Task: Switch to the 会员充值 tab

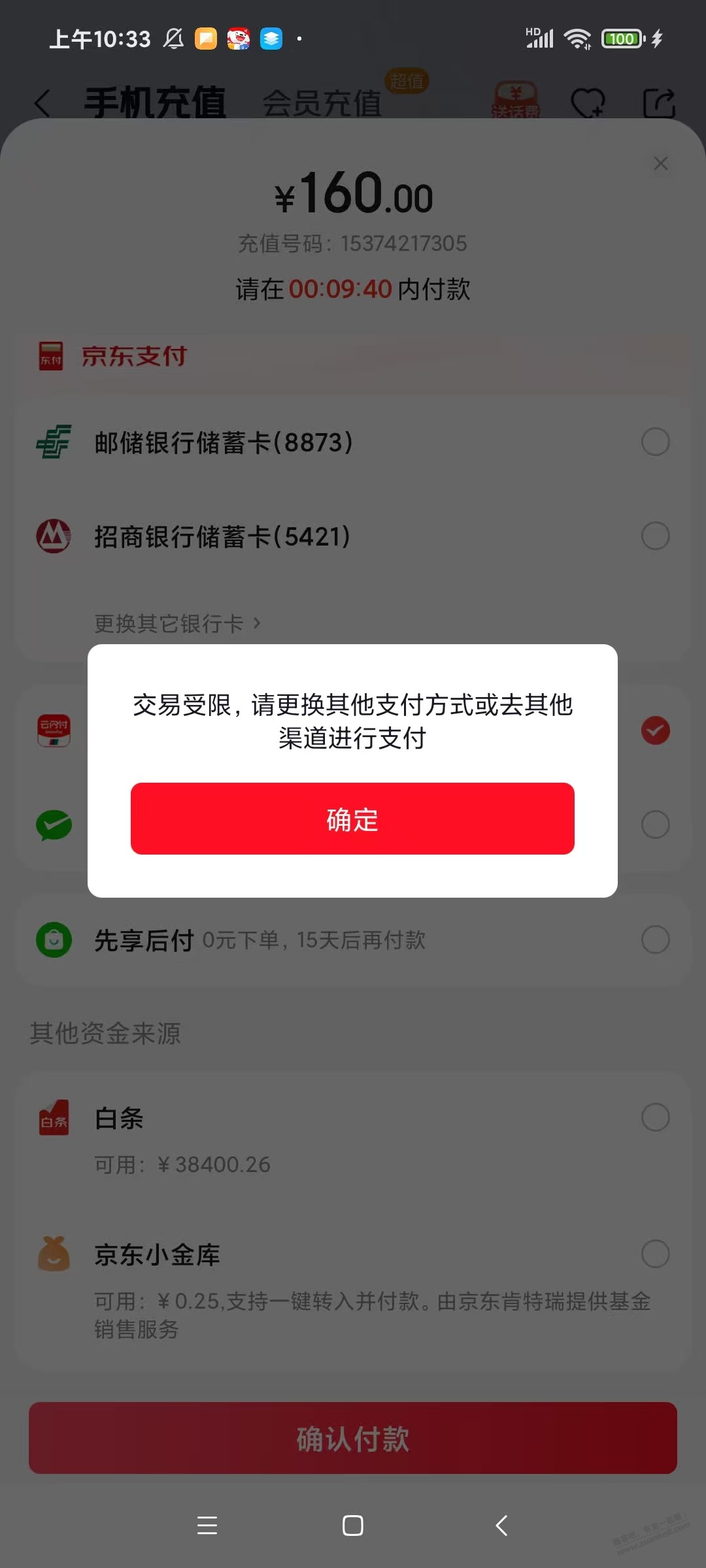Action: tap(322, 103)
